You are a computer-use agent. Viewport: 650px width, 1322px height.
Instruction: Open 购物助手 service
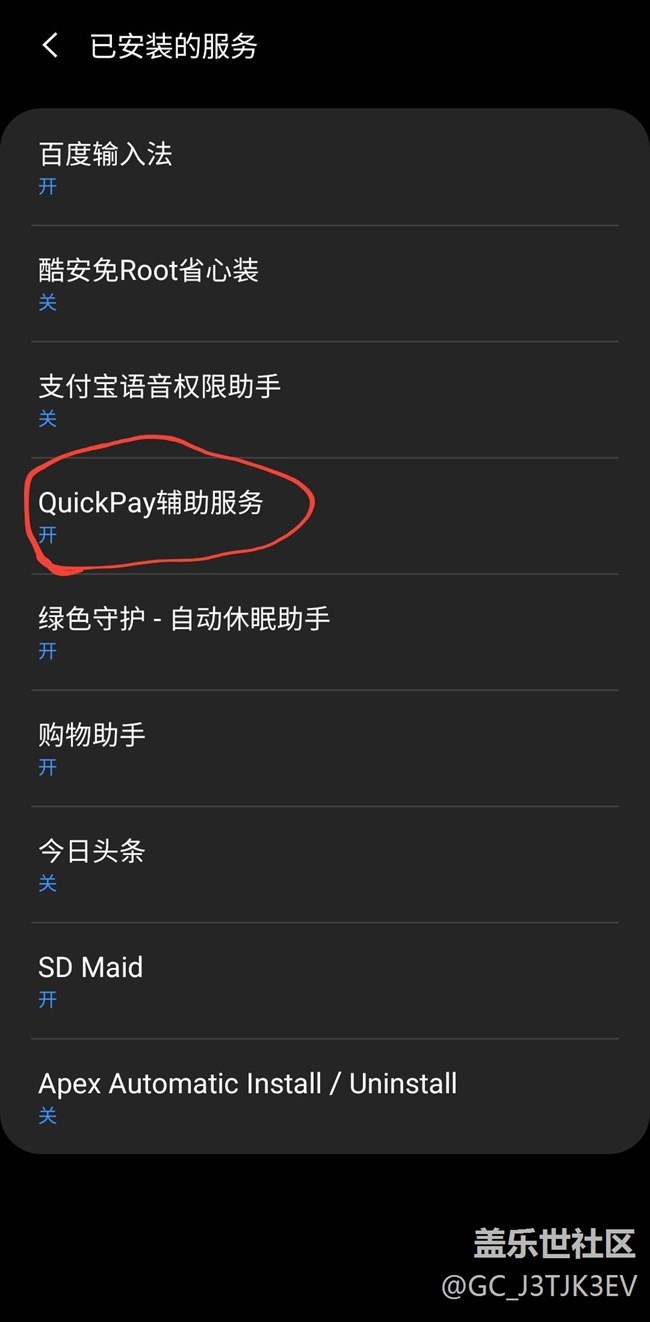(x=325, y=748)
